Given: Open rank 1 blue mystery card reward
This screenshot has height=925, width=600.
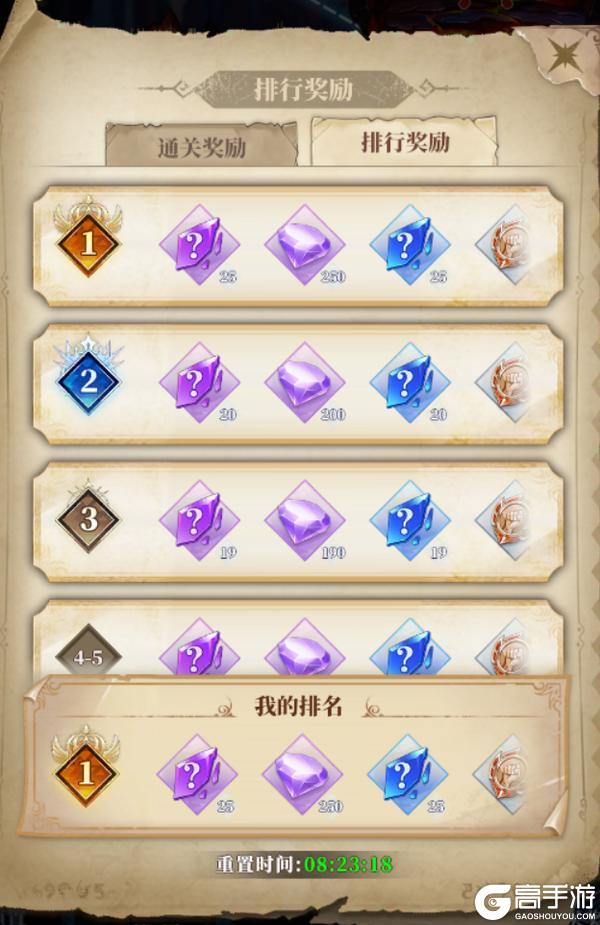Looking at the screenshot, I should [409, 245].
